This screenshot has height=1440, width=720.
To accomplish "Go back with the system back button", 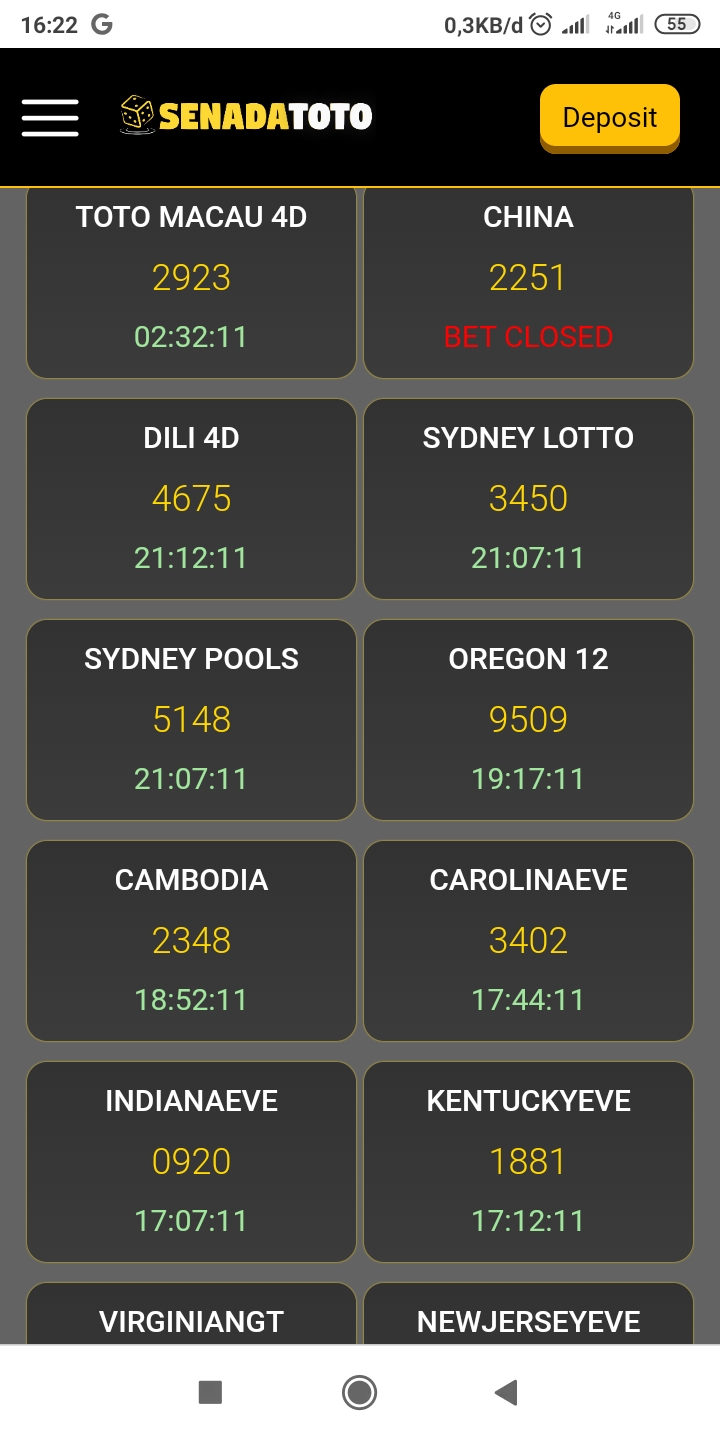I will click(x=506, y=1392).
